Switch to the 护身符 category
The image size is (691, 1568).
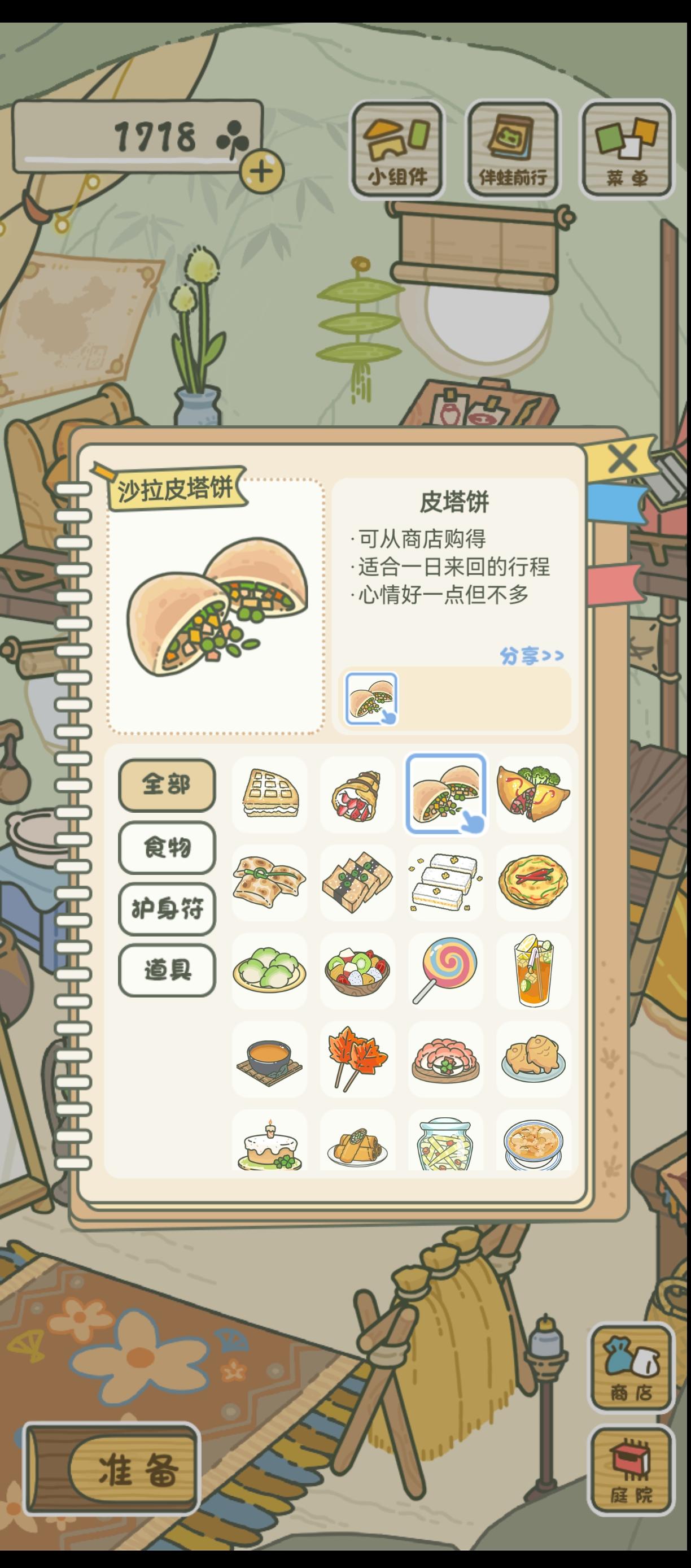(x=167, y=910)
